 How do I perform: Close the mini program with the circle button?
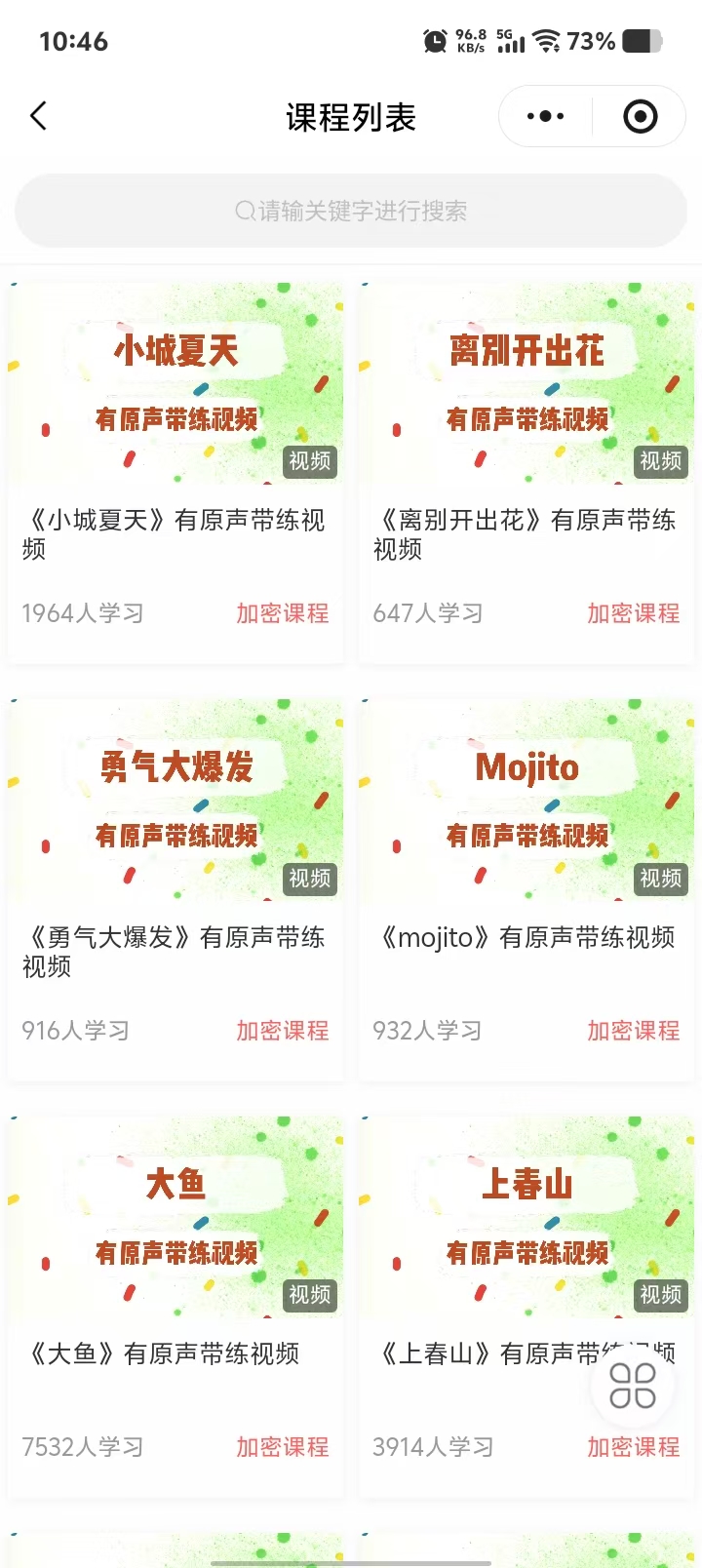640,117
